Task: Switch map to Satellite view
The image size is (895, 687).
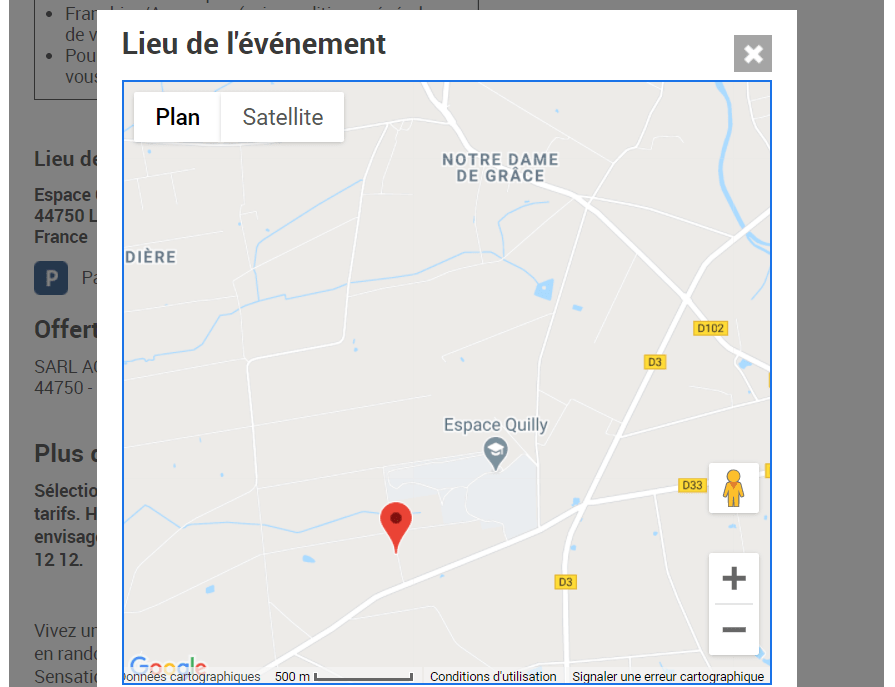Action: [283, 117]
